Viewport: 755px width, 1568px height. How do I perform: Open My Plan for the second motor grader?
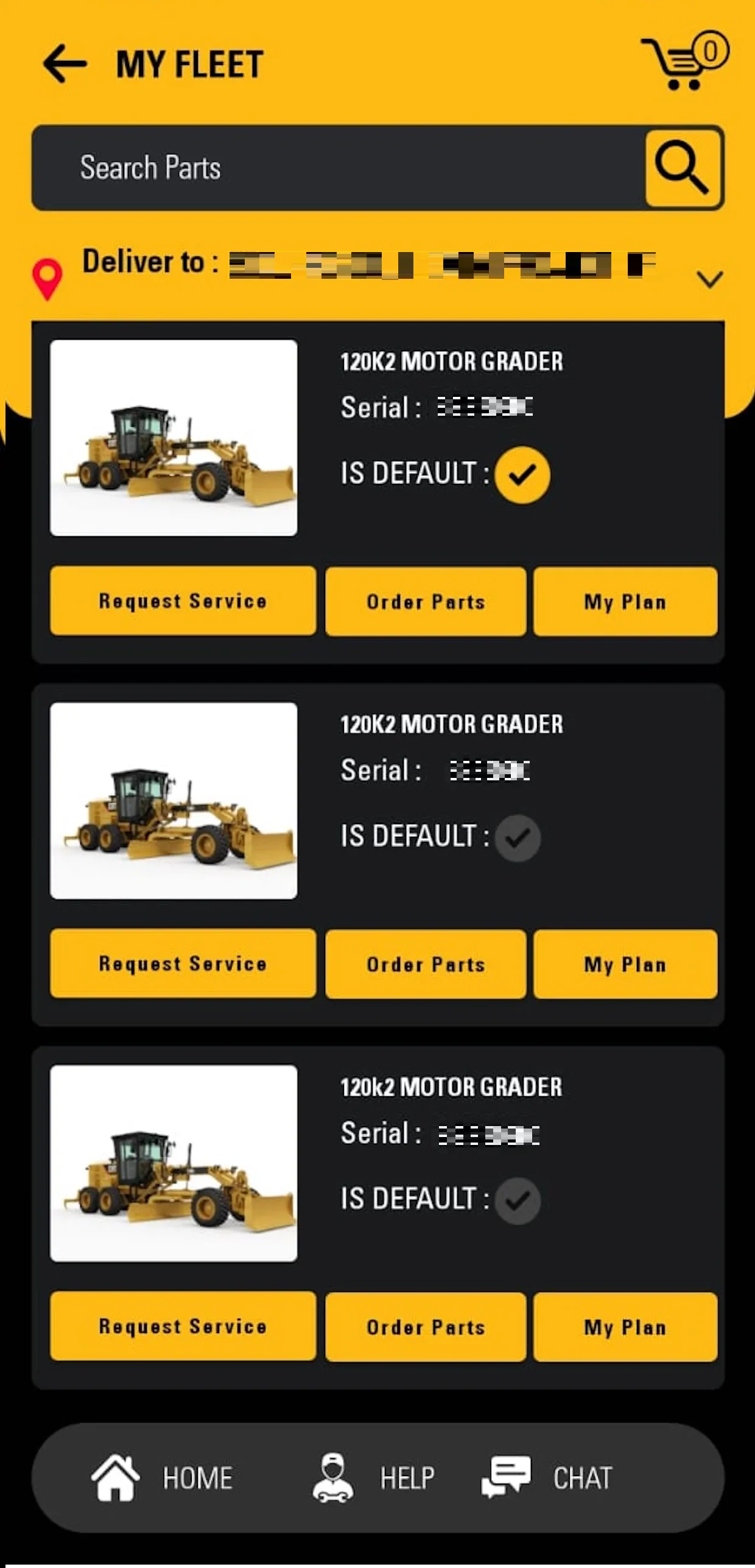click(625, 964)
